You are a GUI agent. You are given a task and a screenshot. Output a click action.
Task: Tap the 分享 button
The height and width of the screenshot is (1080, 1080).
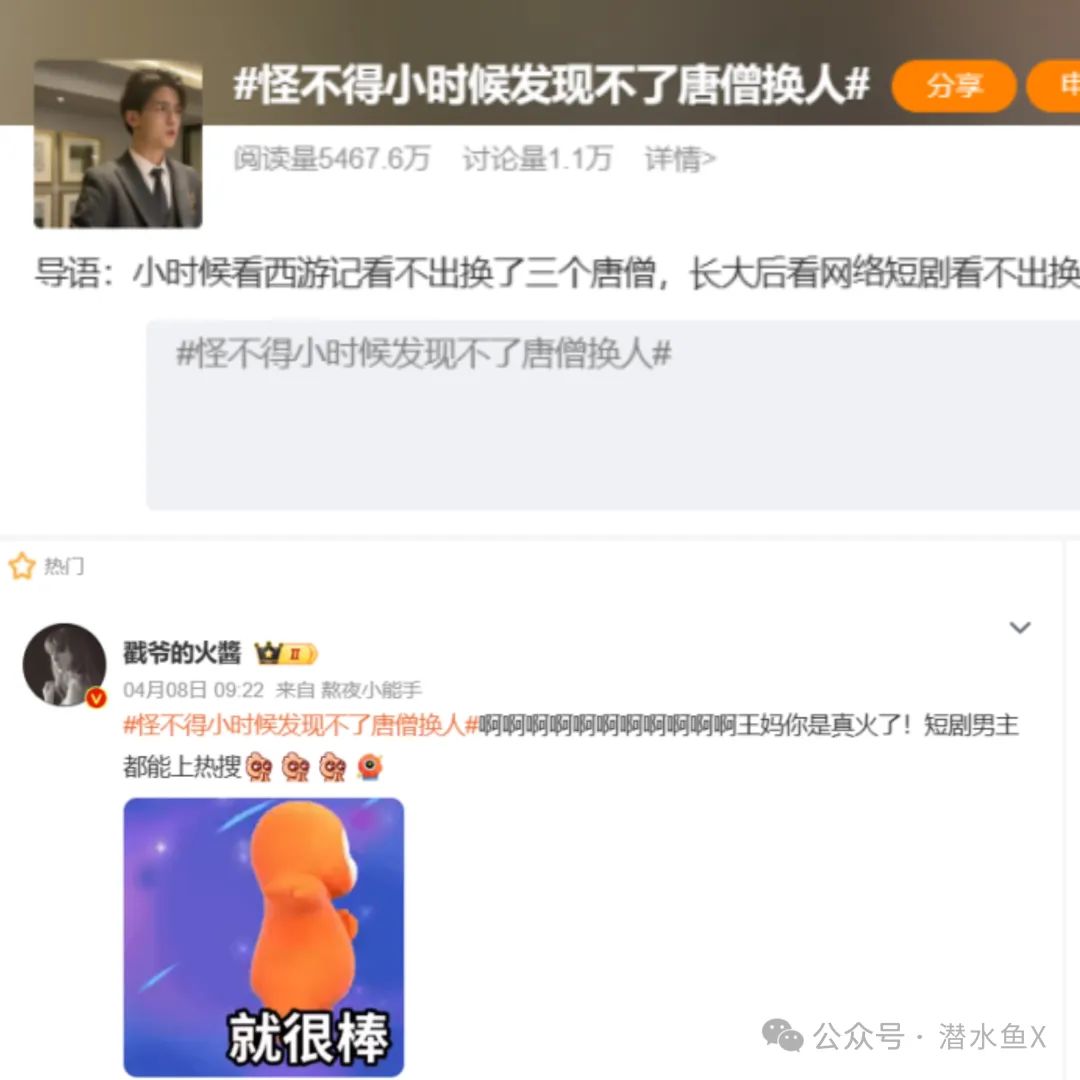[x=953, y=86]
